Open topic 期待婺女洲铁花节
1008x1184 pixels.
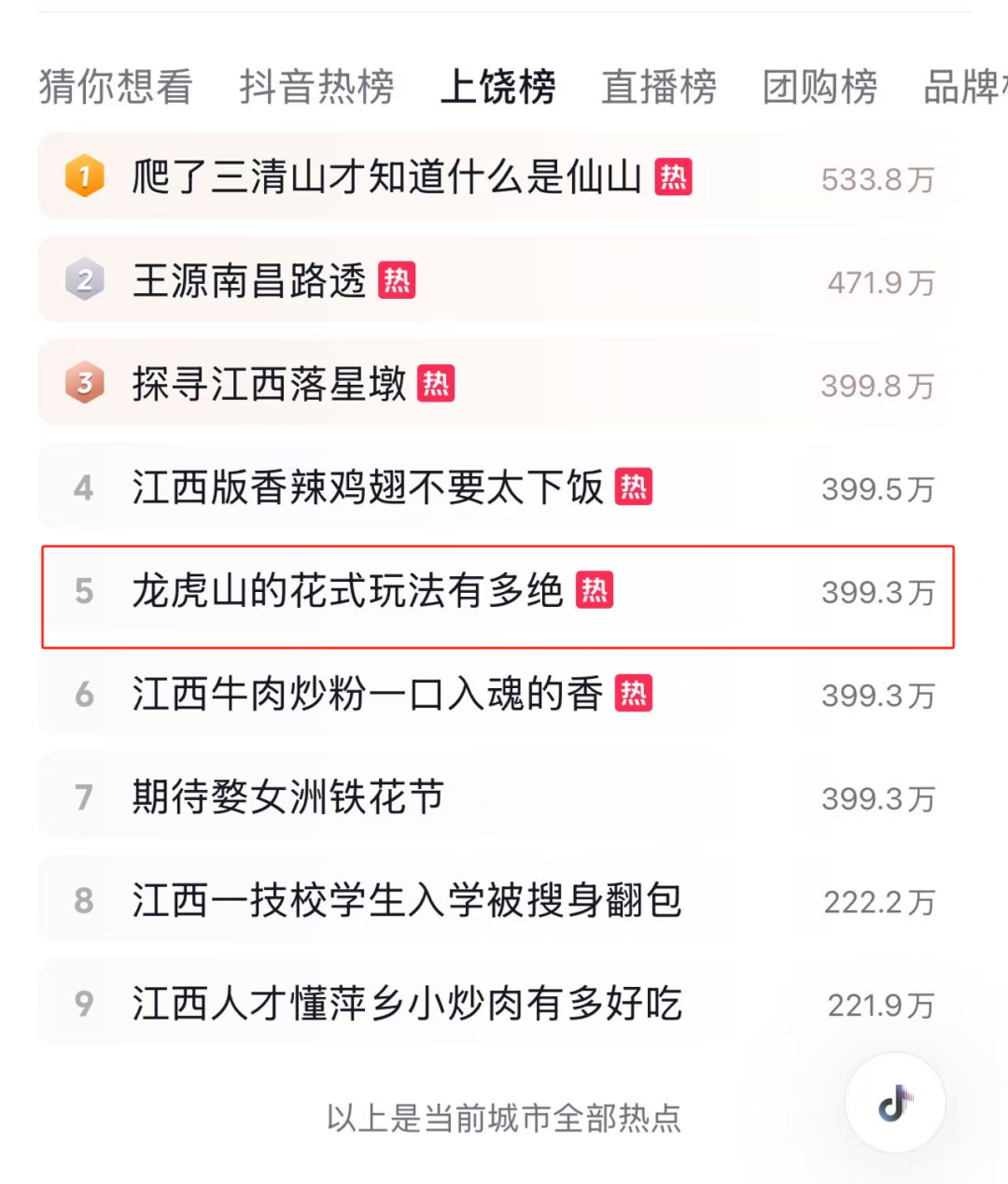287,797
